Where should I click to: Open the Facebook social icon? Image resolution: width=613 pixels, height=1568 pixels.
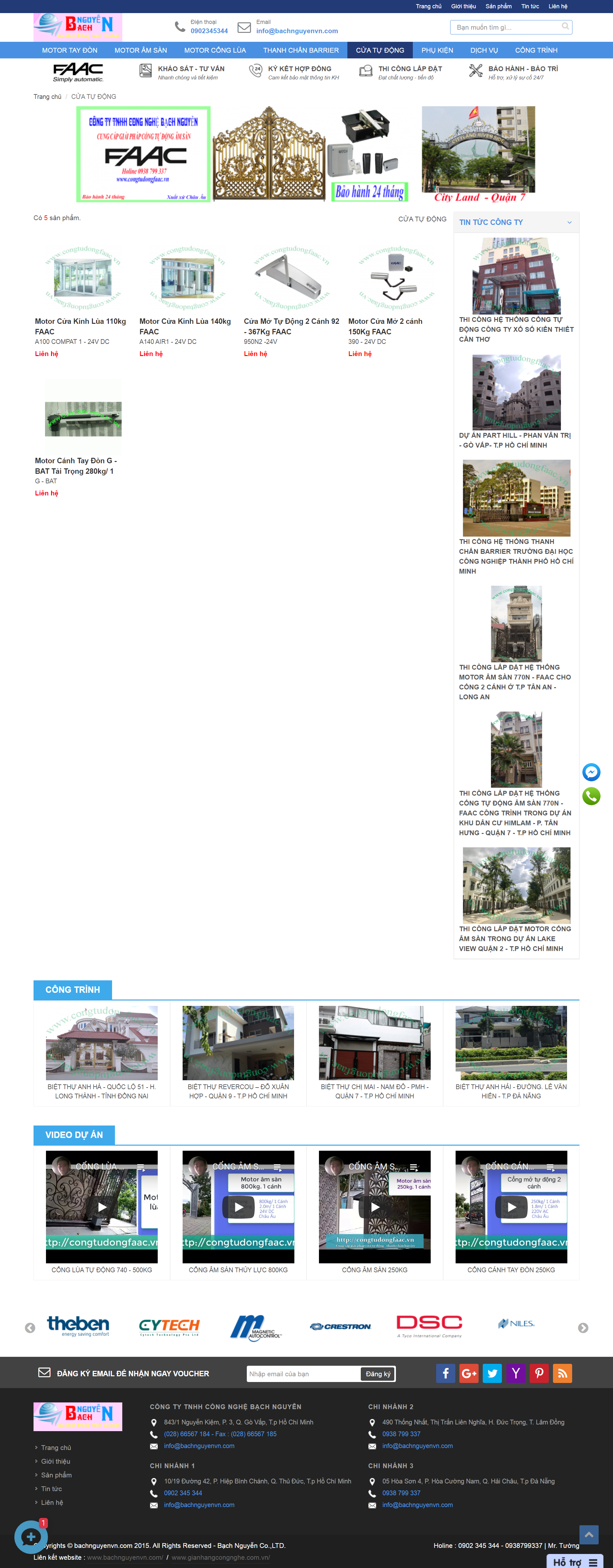click(445, 1373)
